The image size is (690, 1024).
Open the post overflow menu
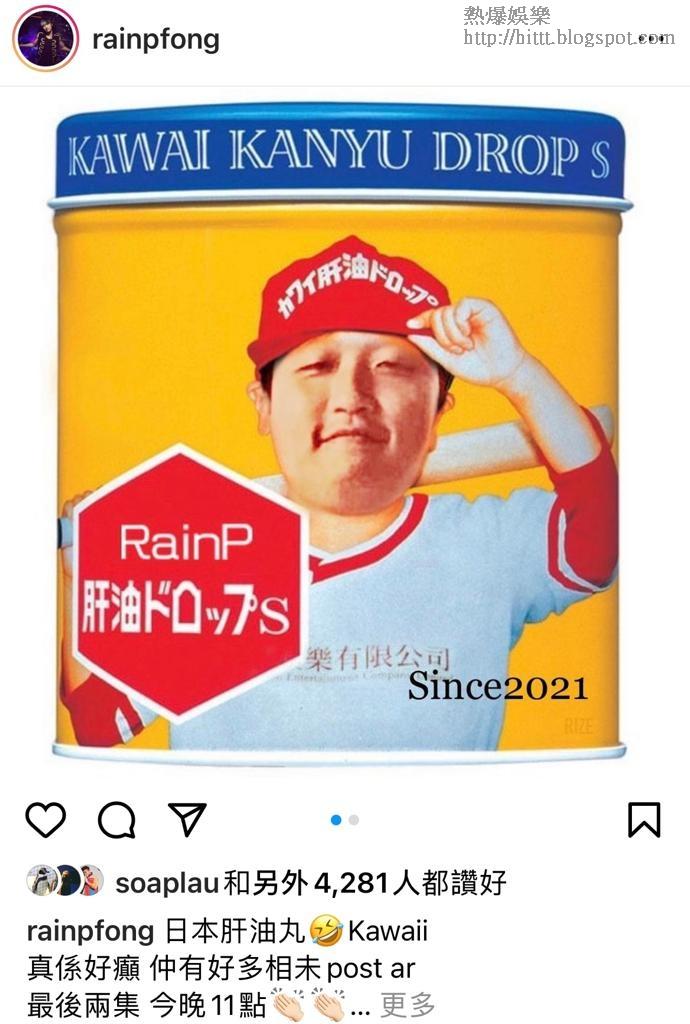[651, 38]
